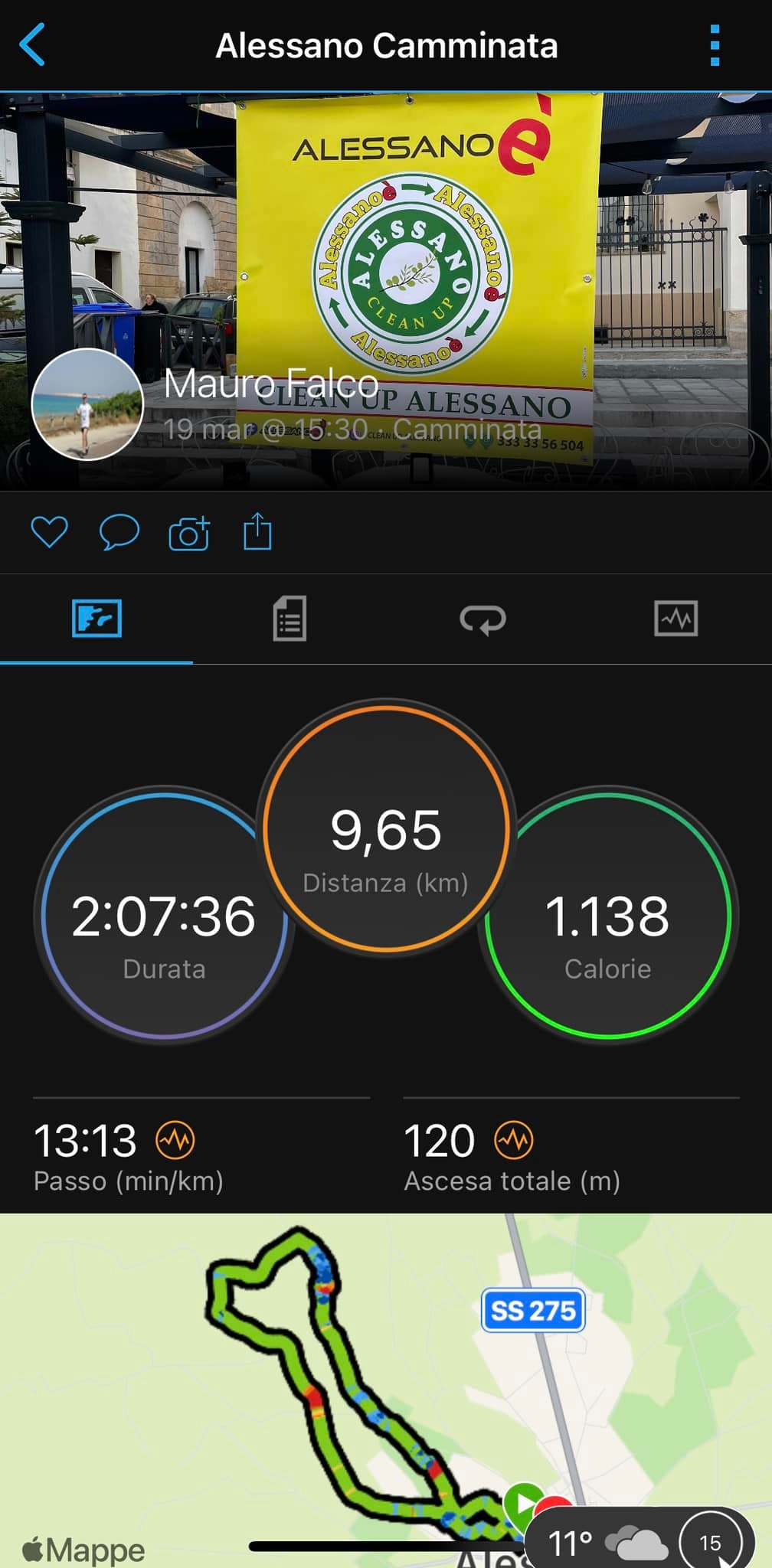
Task: Switch to the statistics list tab
Action: pos(289,619)
